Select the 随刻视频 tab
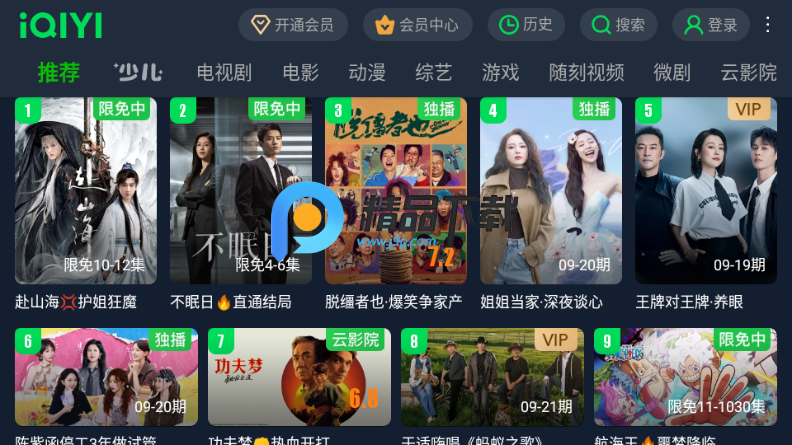 tap(586, 72)
